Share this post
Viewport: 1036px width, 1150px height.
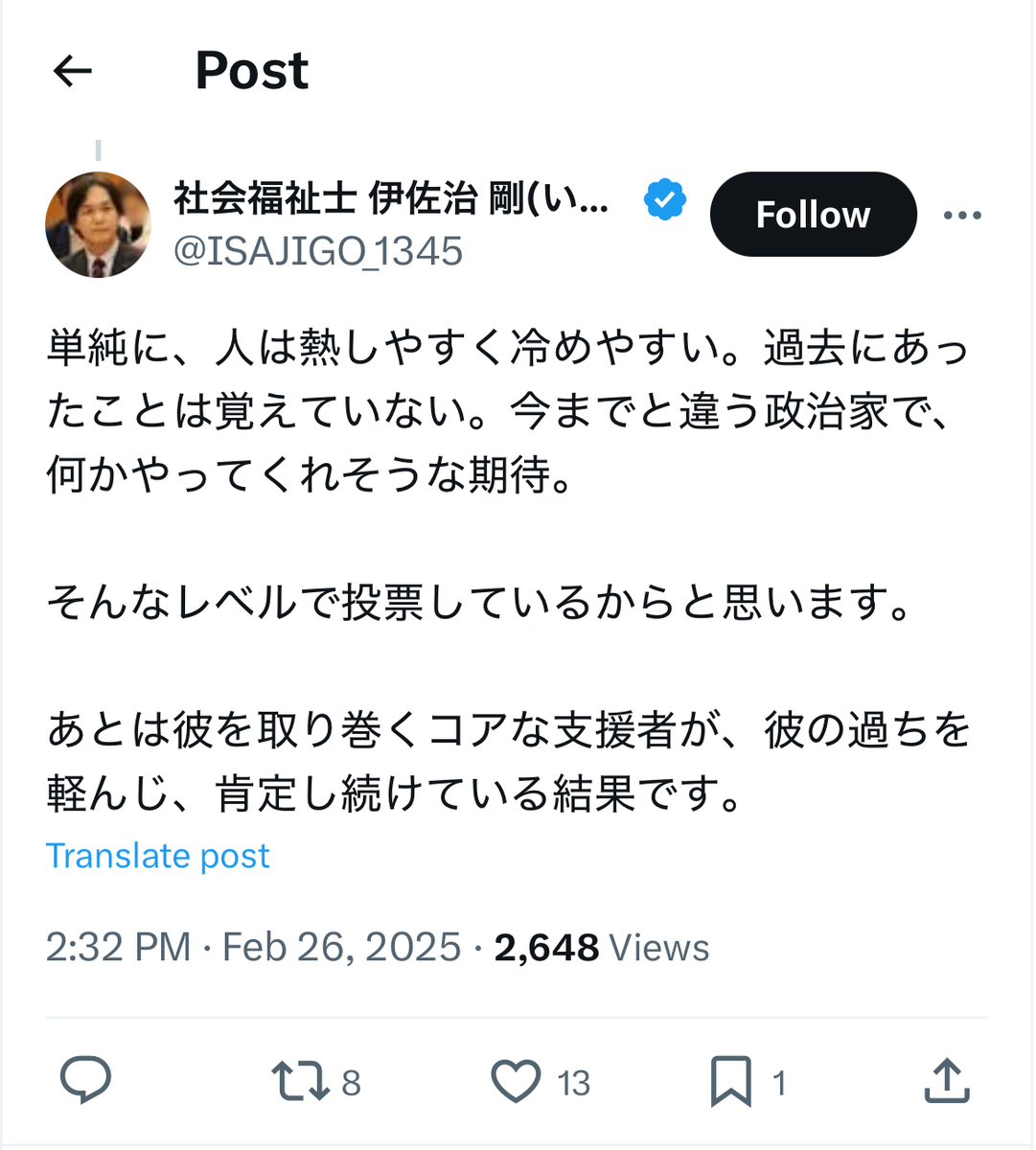(947, 1081)
